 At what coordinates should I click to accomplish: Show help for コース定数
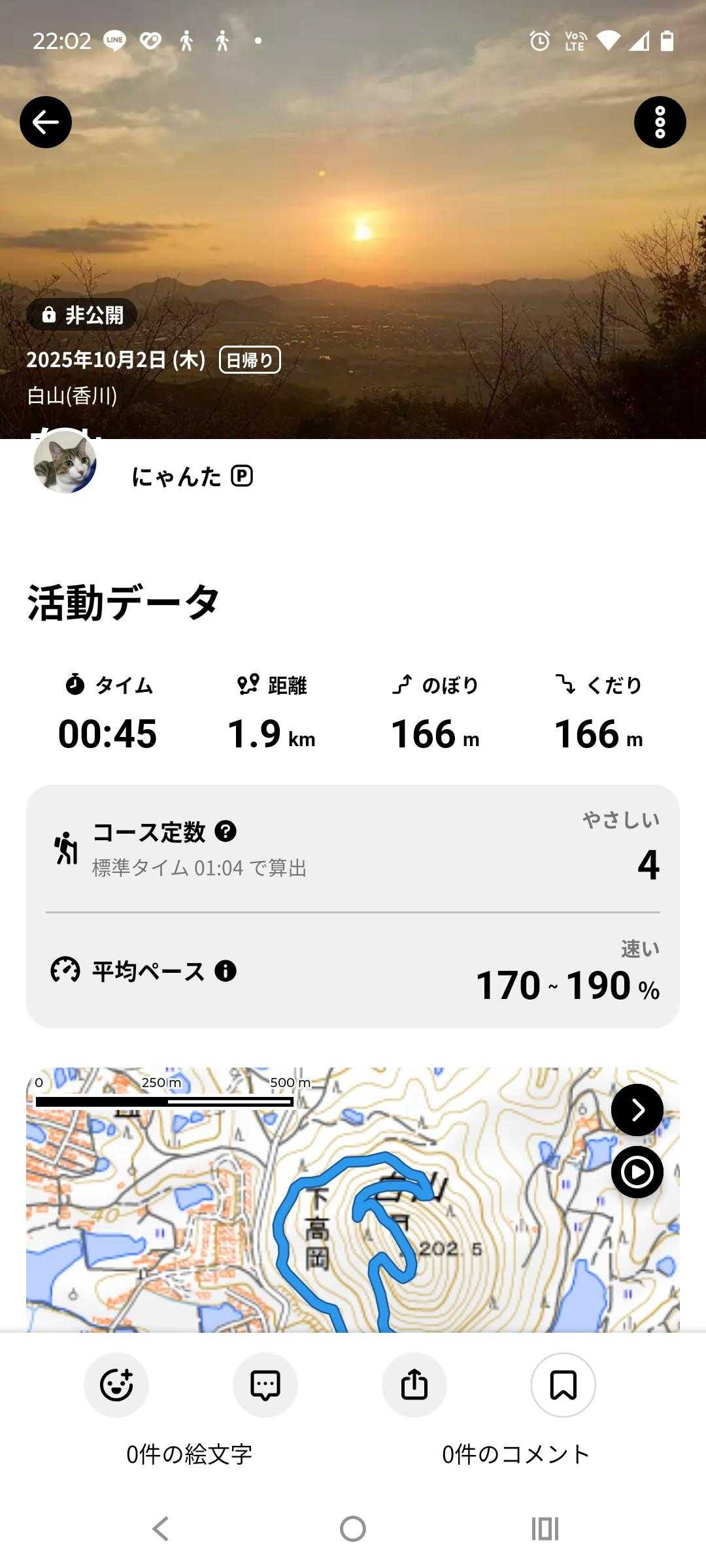point(226,831)
